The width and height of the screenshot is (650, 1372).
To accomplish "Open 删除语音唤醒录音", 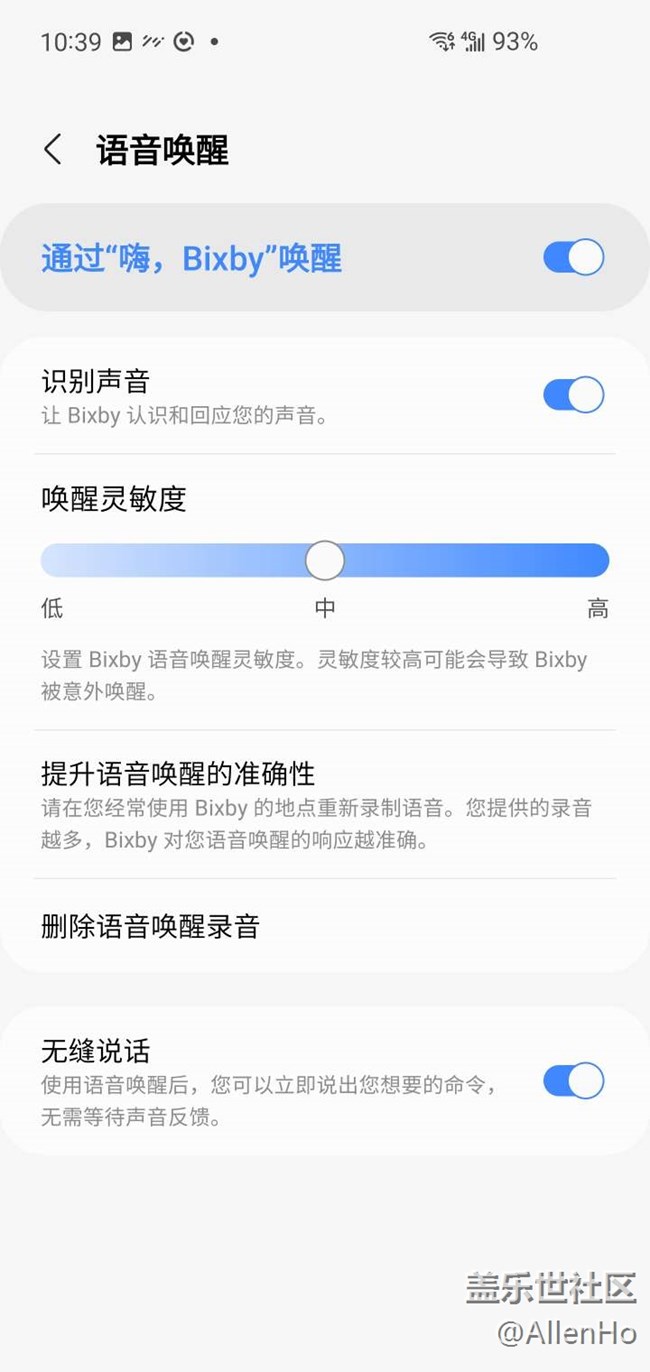I will coord(150,926).
